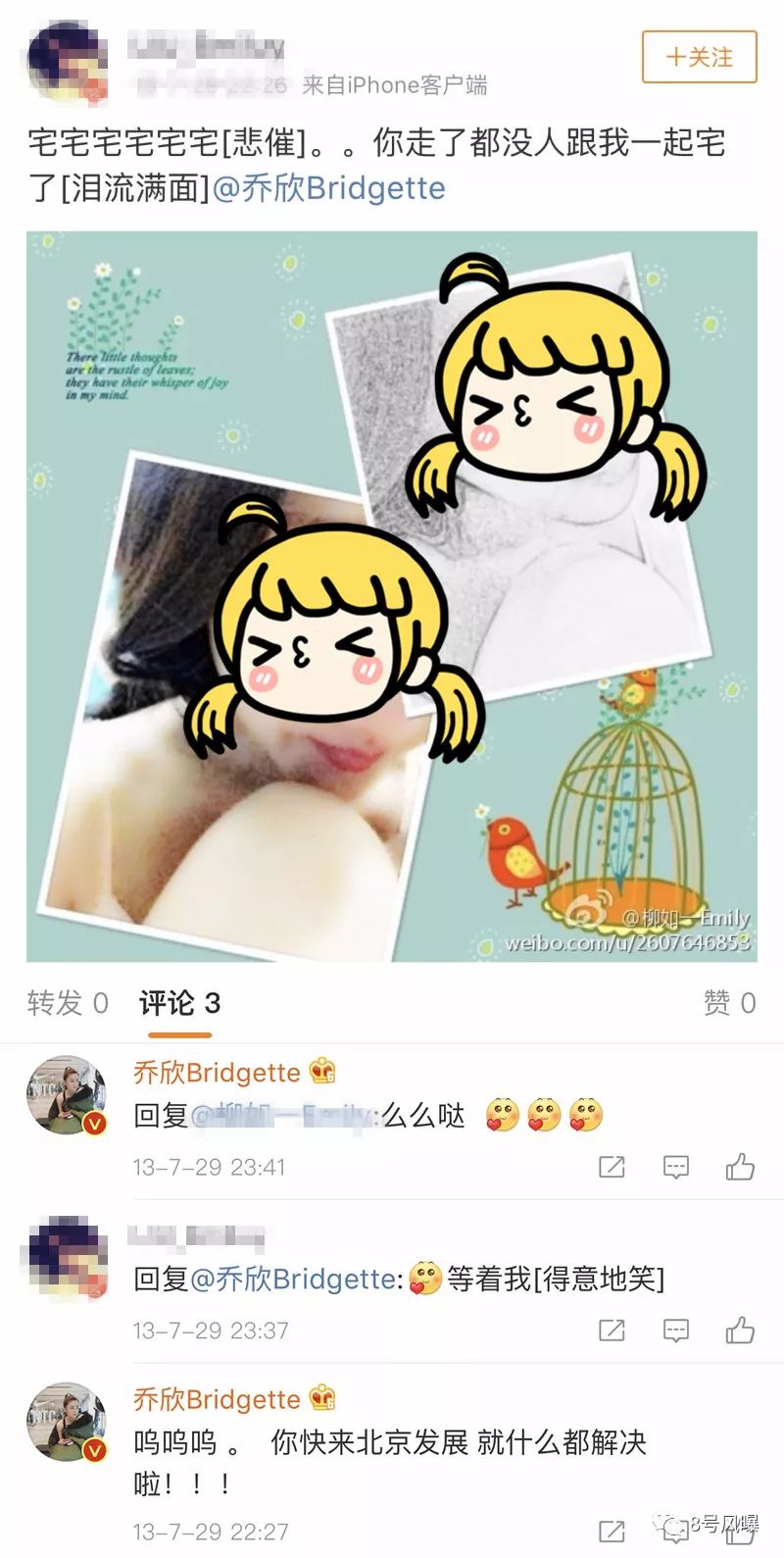
Task: Switch to the 转发 tab
Action: 68,1003
